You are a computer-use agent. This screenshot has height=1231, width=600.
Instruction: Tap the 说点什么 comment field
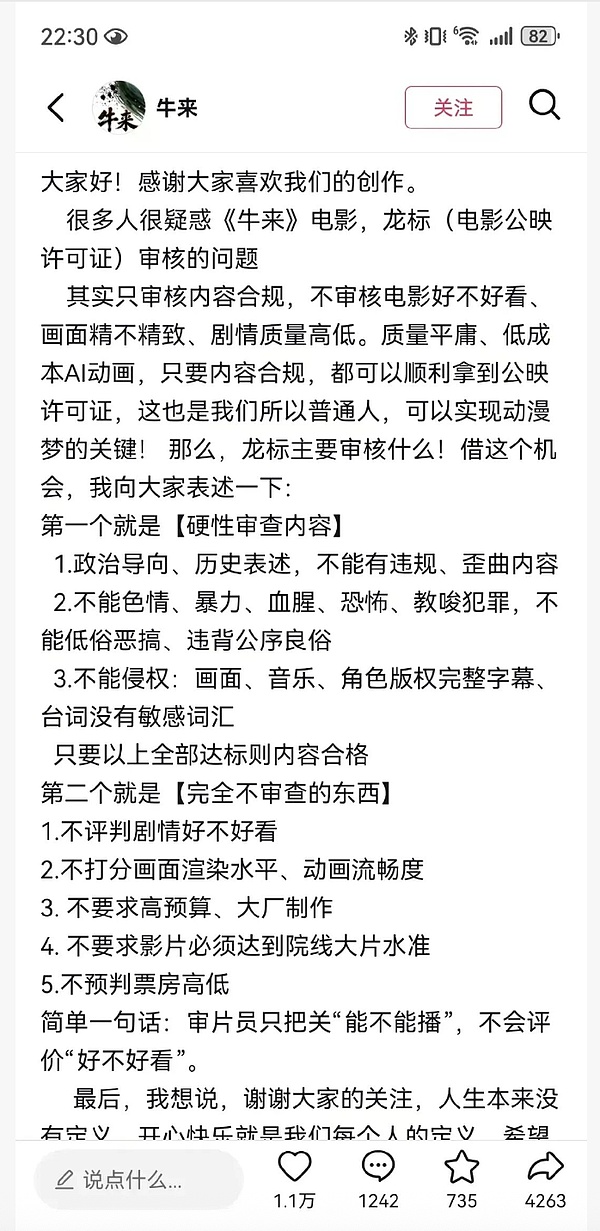[x=138, y=1180]
